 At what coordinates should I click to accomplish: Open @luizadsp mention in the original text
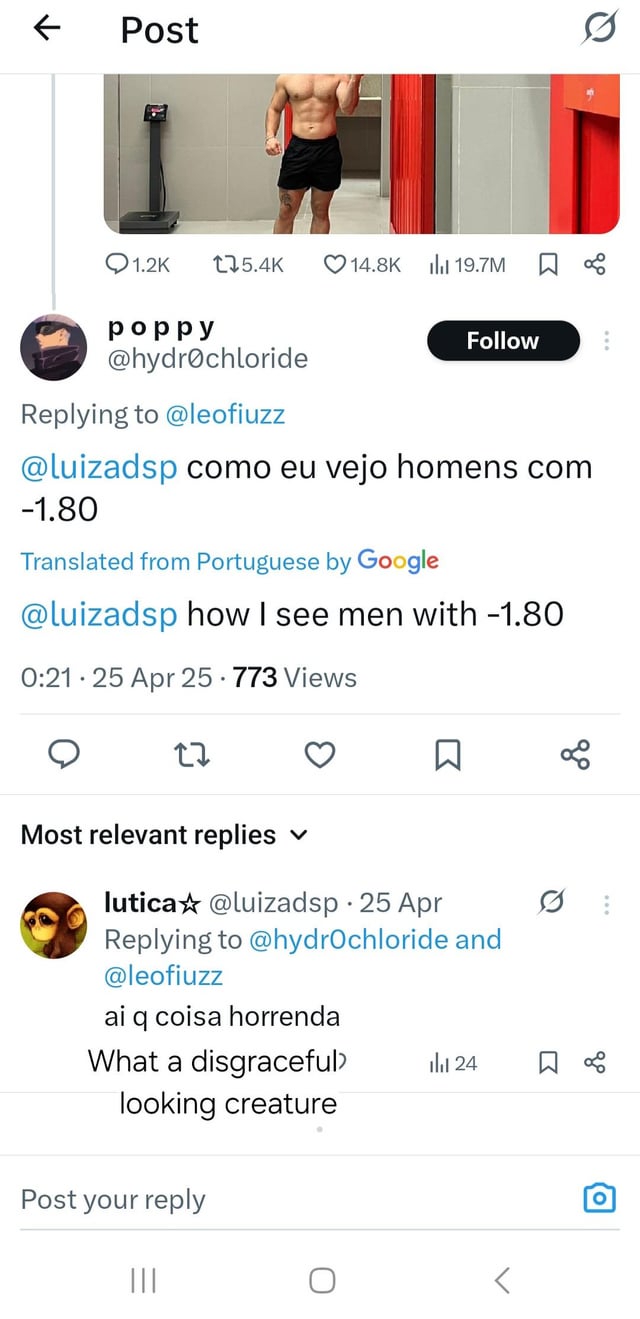pos(100,467)
